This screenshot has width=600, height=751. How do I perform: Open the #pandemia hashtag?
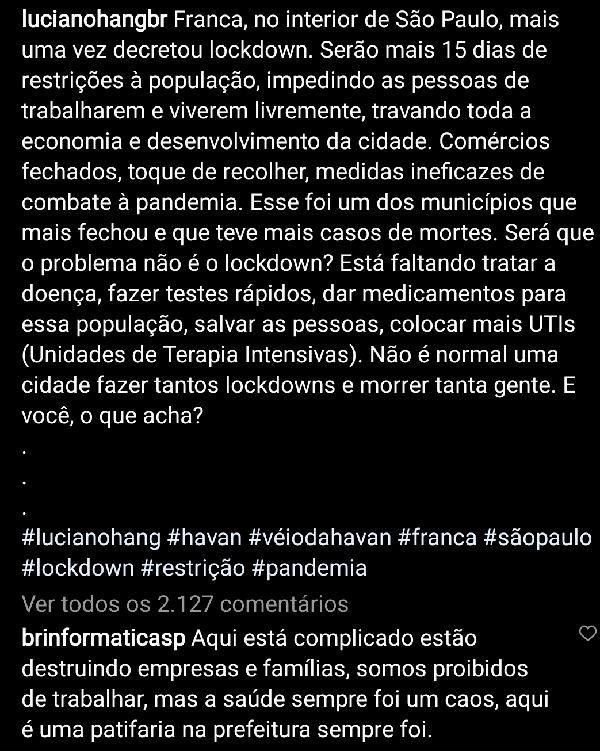[309, 569]
